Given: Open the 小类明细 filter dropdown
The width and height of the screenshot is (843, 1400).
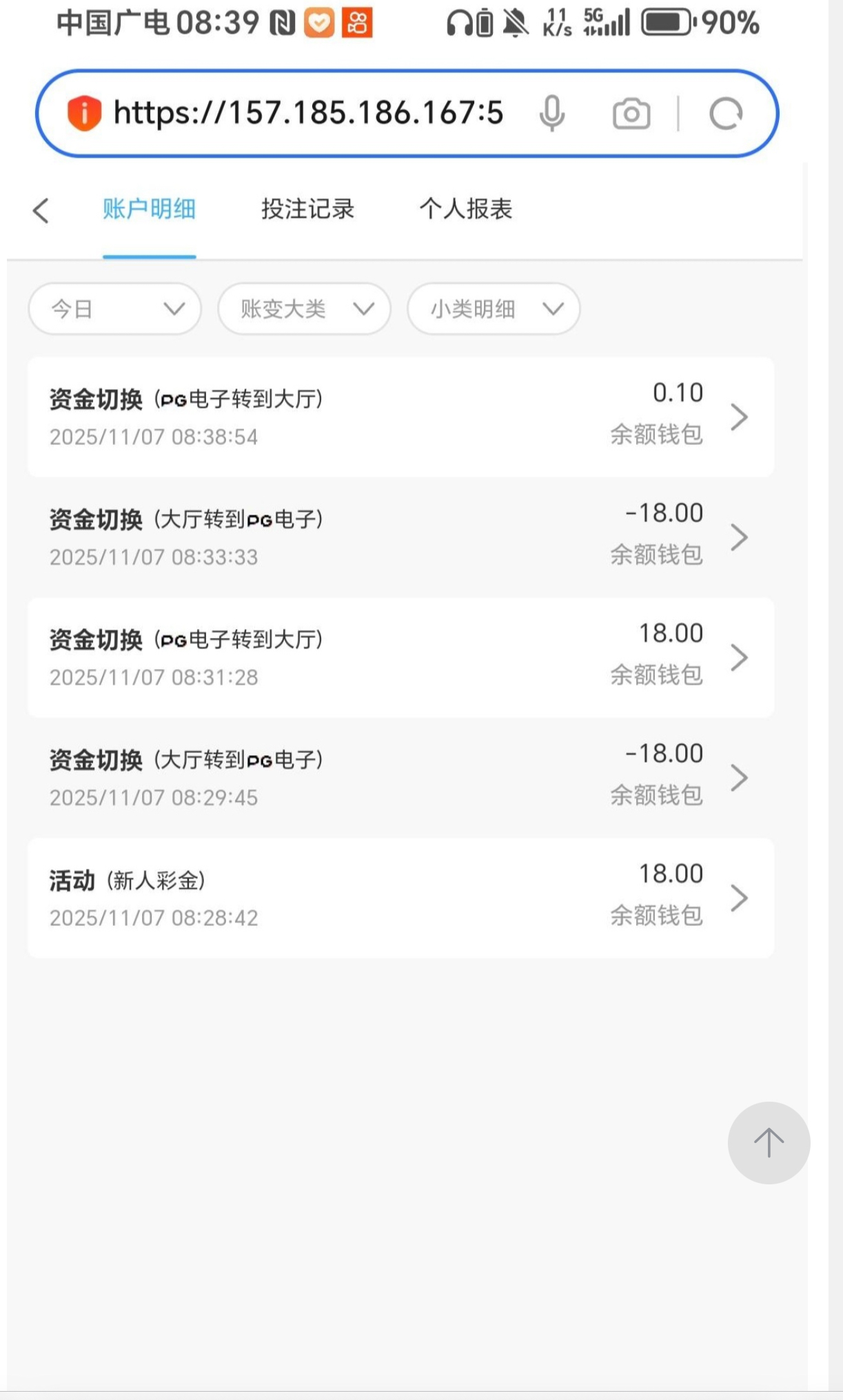Looking at the screenshot, I should point(494,309).
